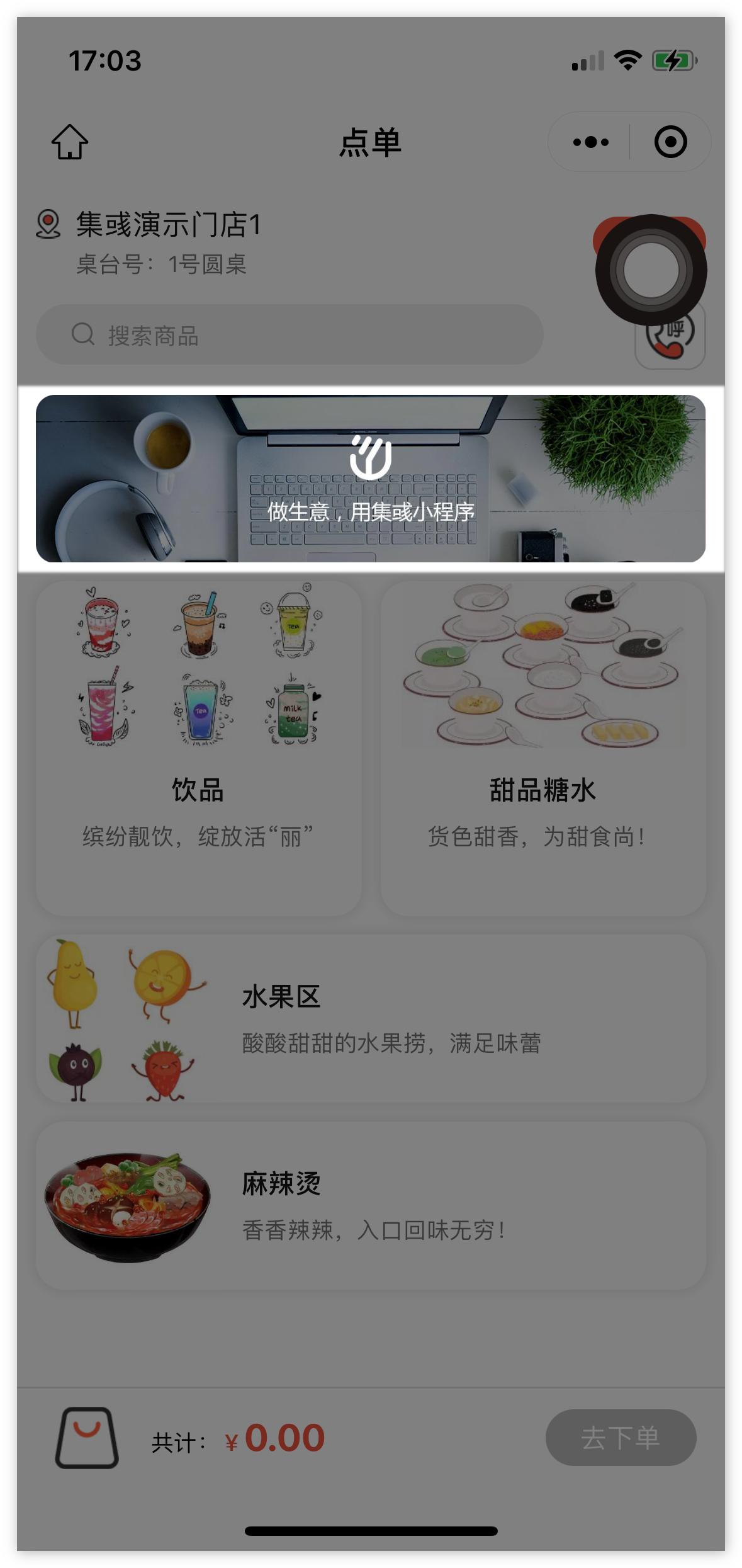Viewport: 742px width, 1568px height.
Task: Select the 集彧演示门店1 store location
Action: pyautogui.click(x=167, y=225)
